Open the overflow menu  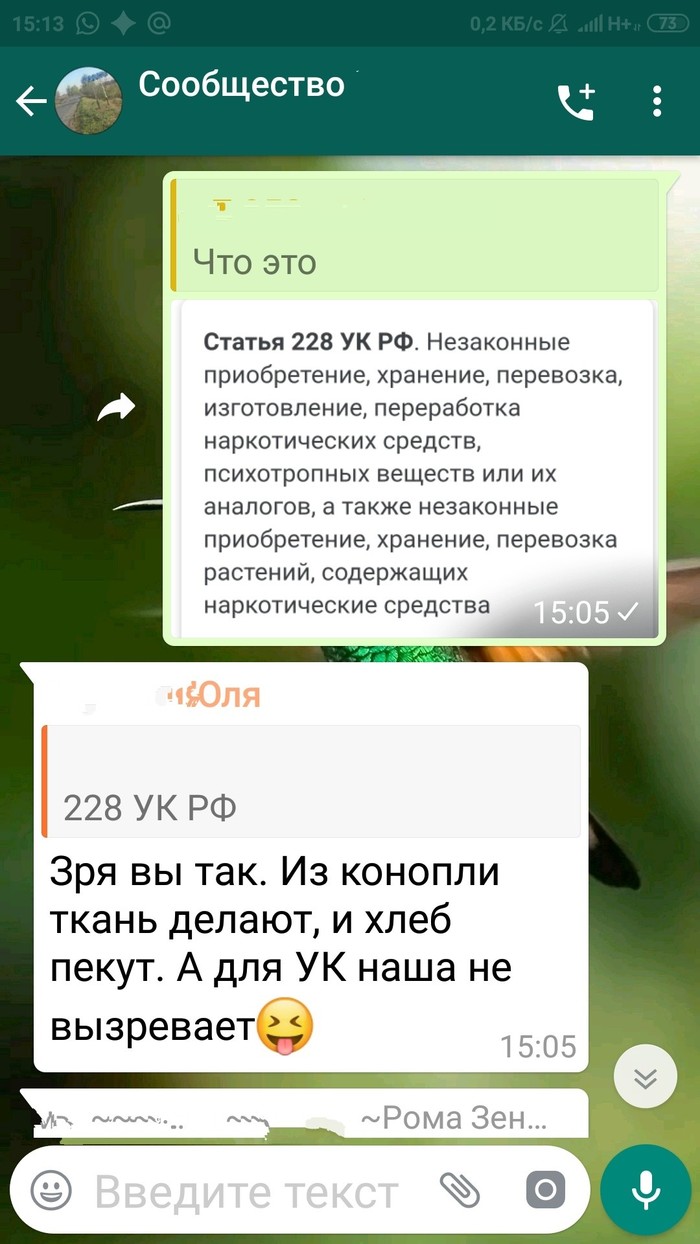click(657, 102)
